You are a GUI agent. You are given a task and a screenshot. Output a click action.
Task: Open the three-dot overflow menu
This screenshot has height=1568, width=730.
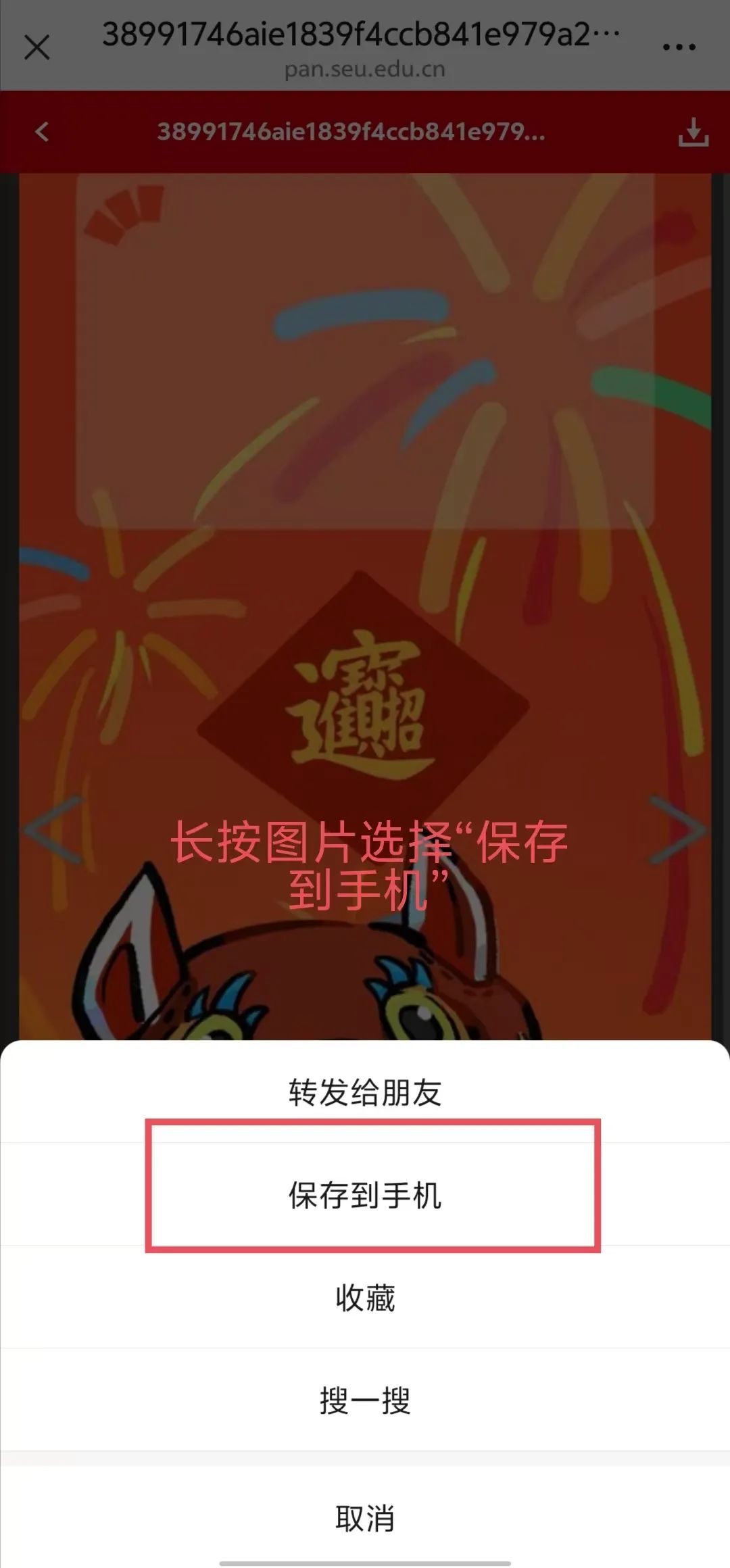click(679, 47)
